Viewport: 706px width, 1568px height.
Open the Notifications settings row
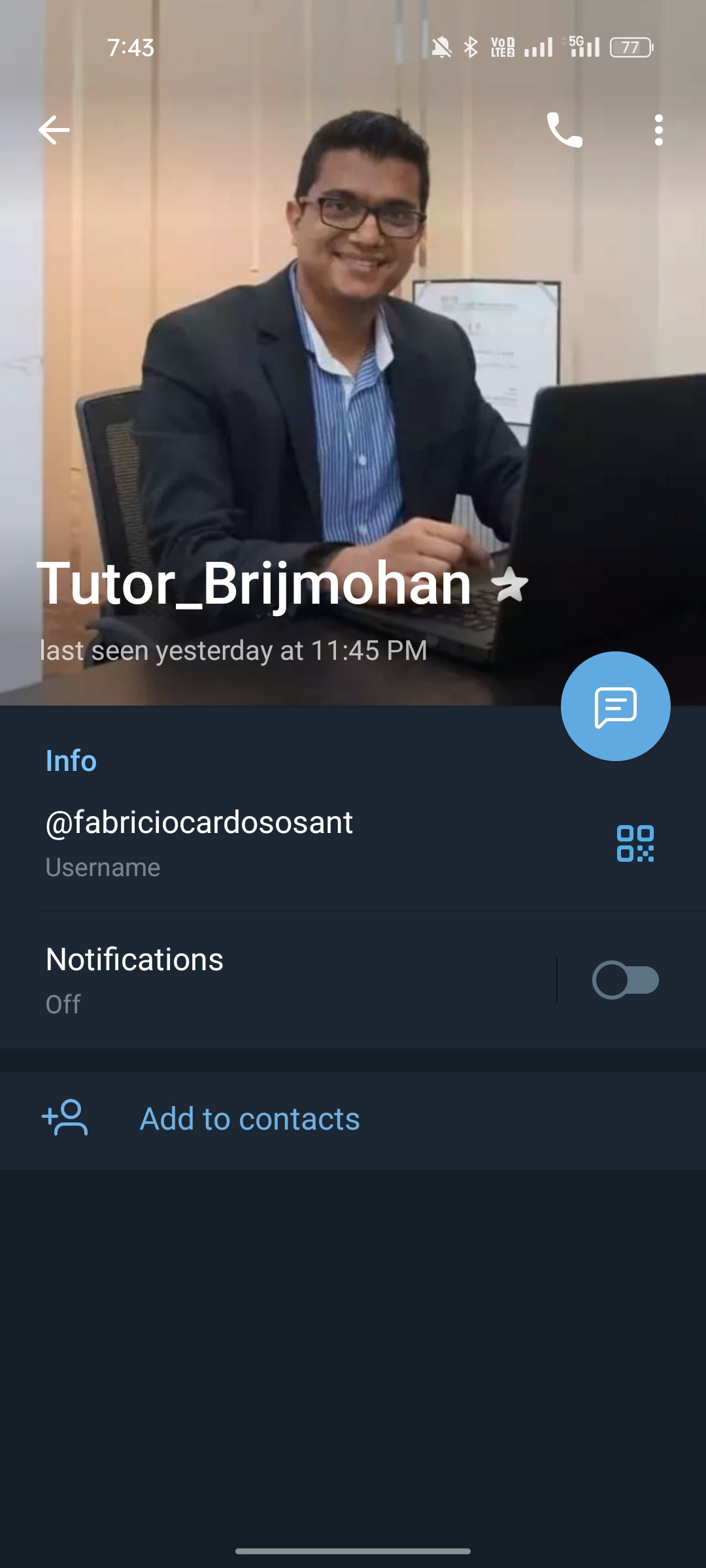261,980
